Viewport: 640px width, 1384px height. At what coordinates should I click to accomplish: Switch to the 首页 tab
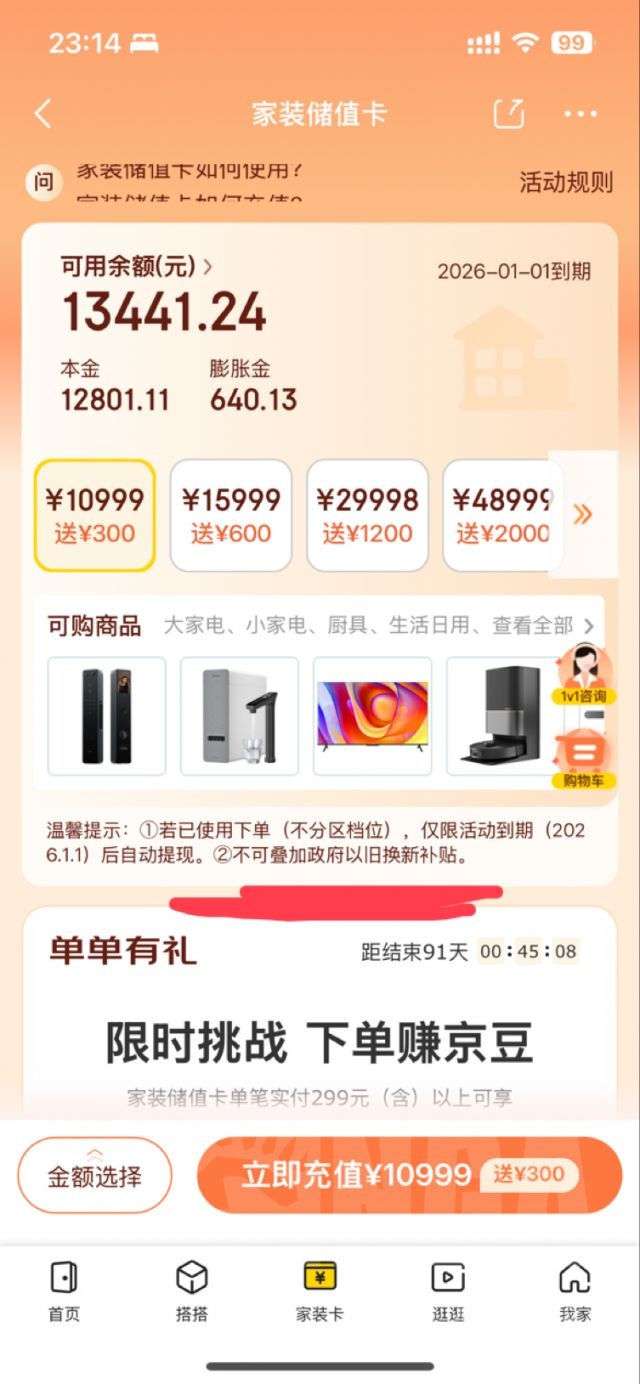tap(64, 1291)
